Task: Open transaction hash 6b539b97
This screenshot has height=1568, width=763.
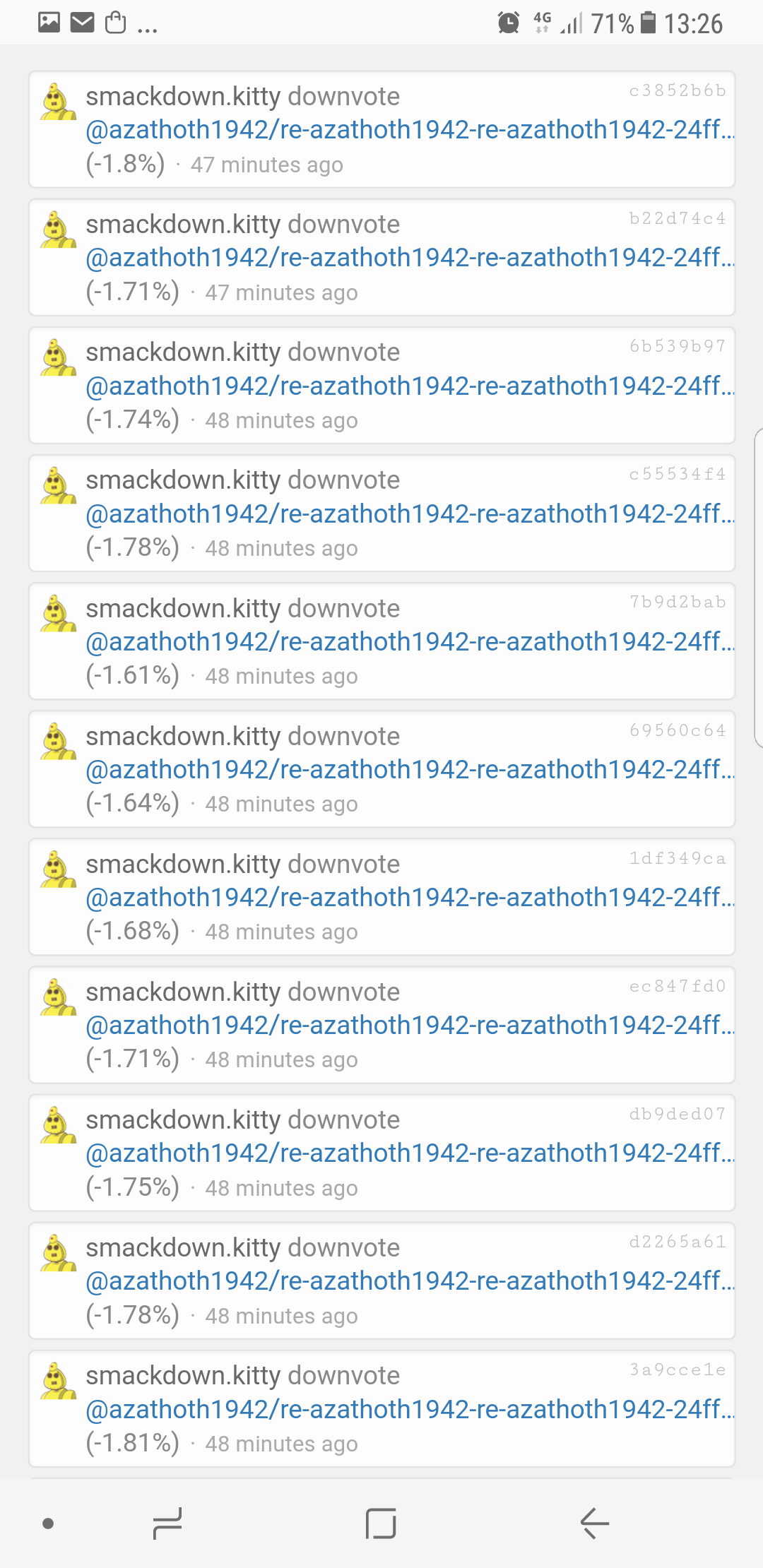Action: [x=676, y=346]
